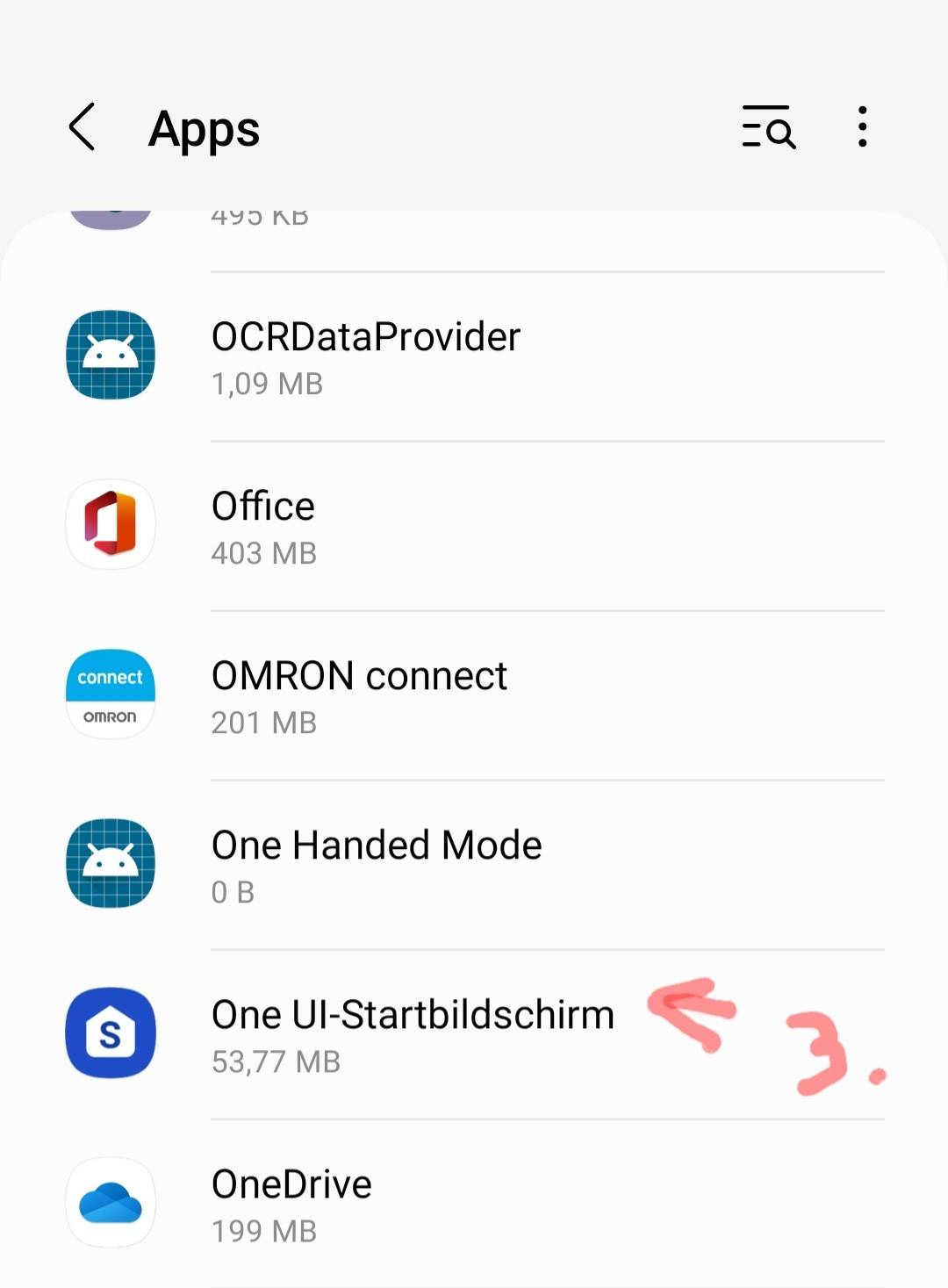View One Handed Mode app details
This screenshot has width=948, height=1288.
(376, 865)
